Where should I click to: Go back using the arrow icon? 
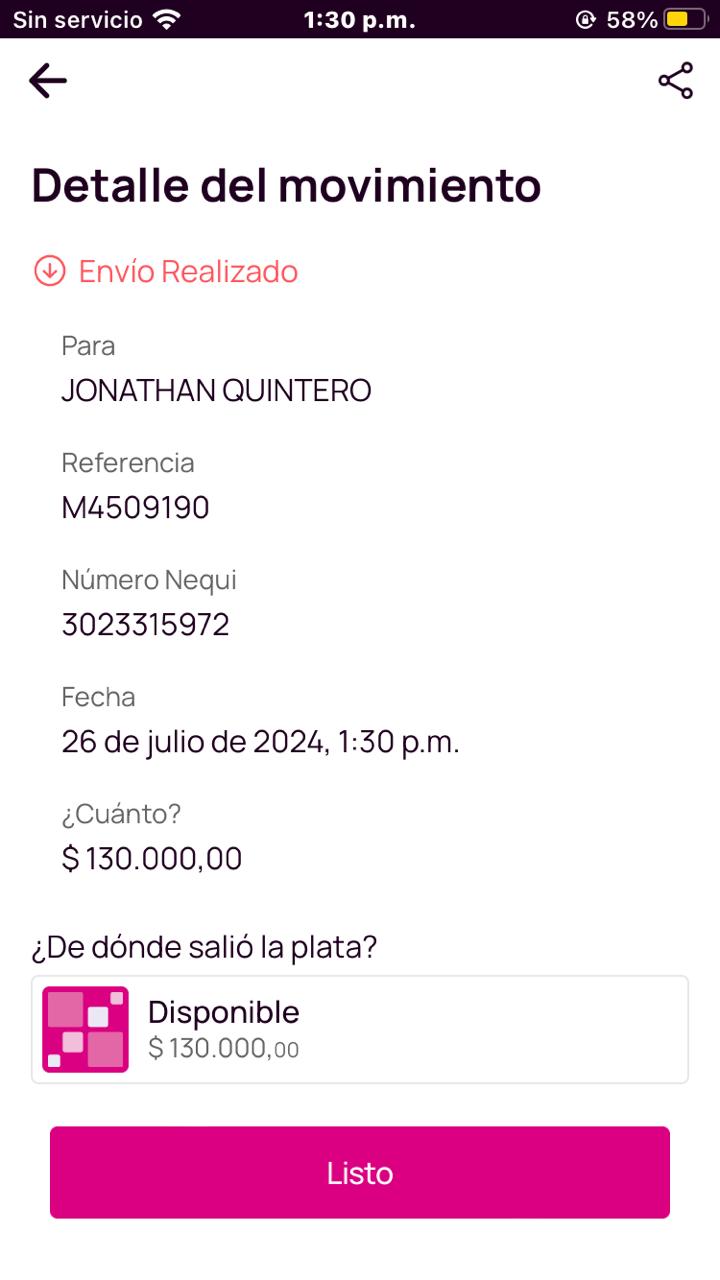[x=47, y=81]
